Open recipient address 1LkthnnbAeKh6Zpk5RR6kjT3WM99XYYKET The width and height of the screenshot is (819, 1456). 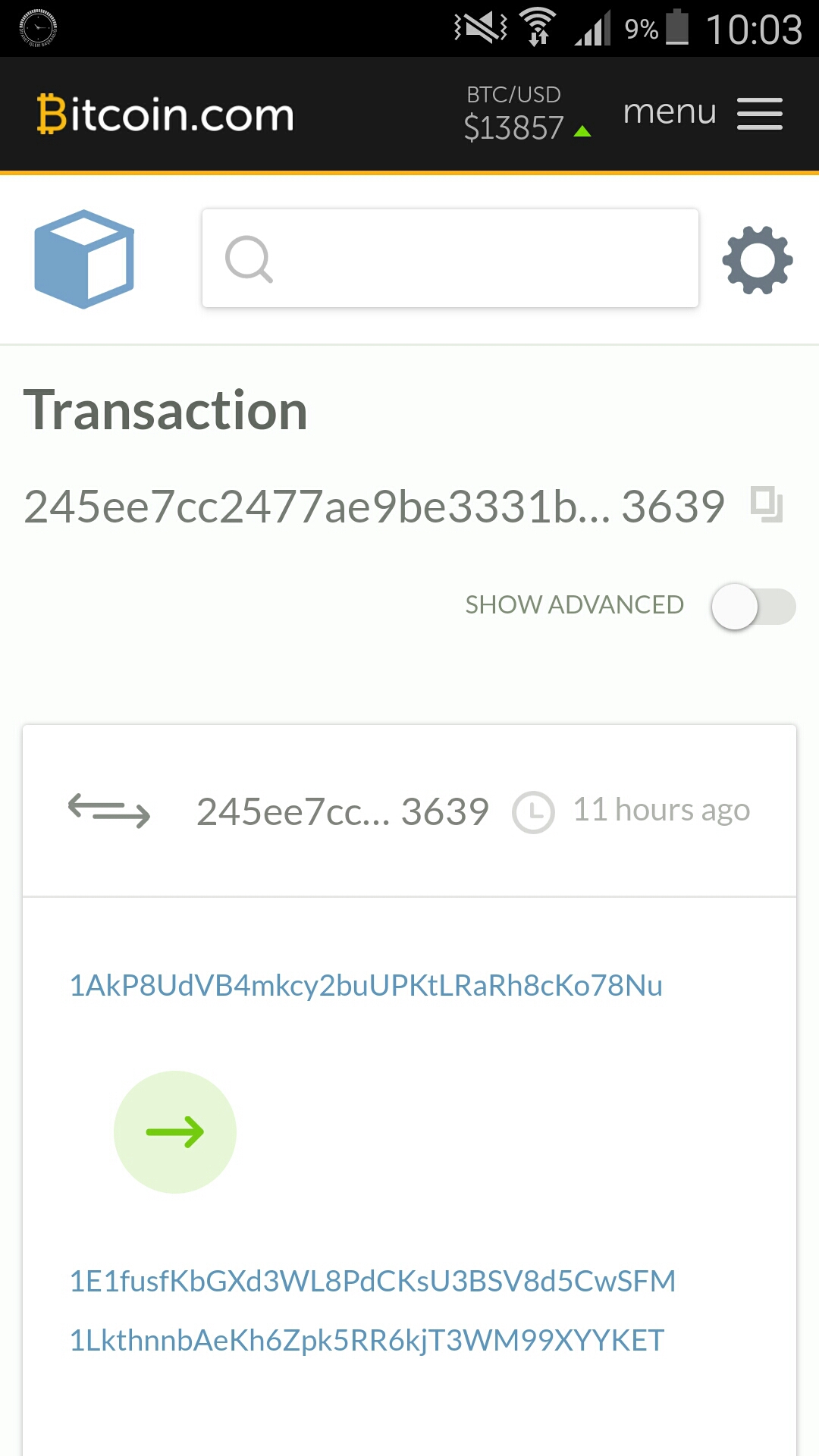367,1340
